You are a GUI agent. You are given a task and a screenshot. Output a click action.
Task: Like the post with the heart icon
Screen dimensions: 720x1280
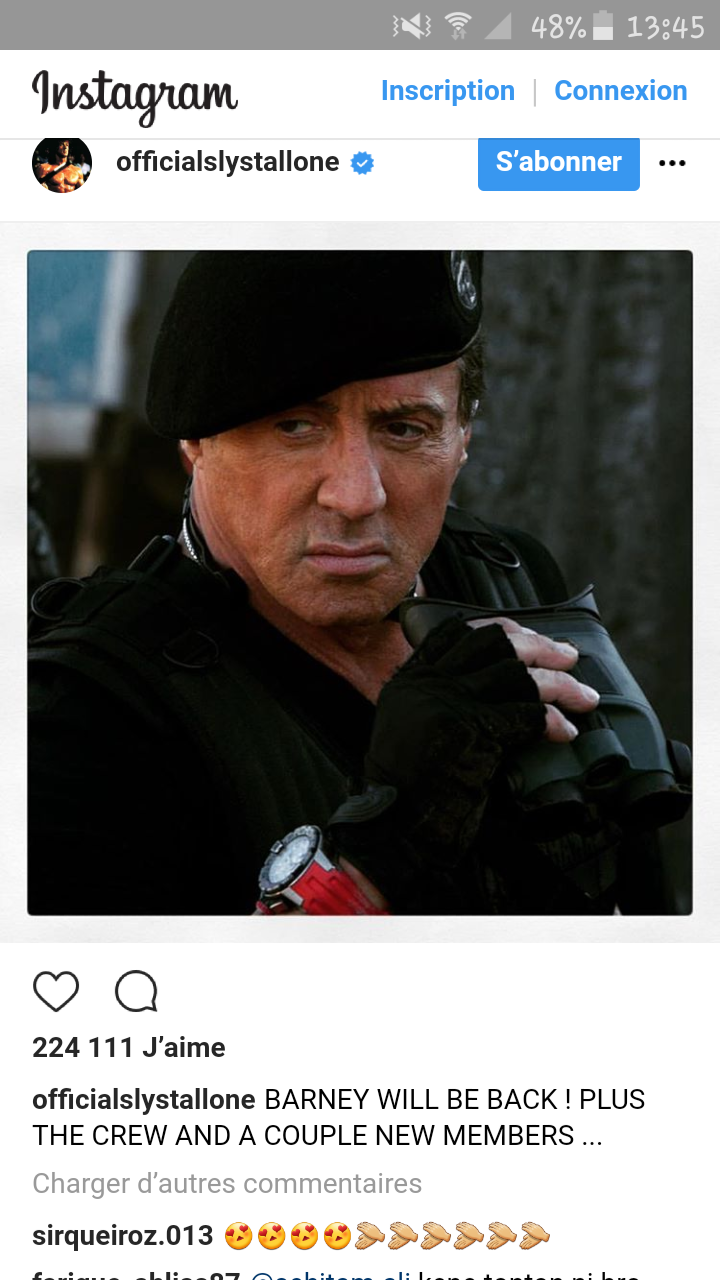coord(56,991)
